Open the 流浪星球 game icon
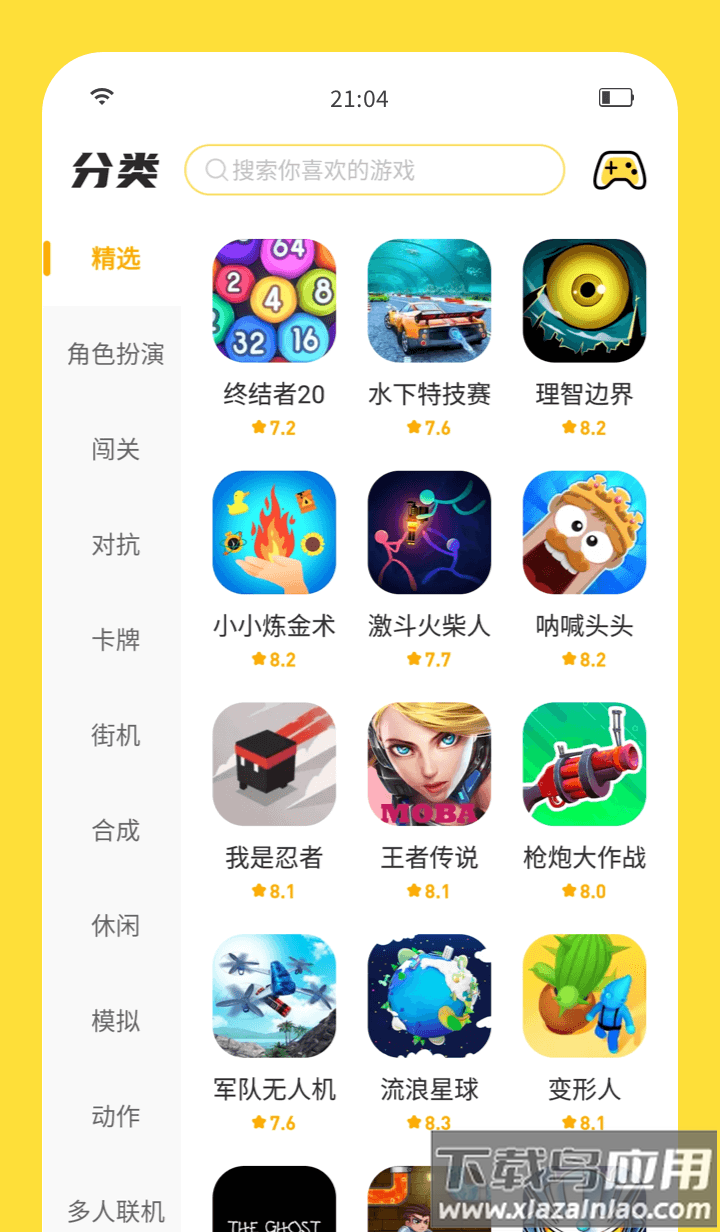 click(429, 996)
